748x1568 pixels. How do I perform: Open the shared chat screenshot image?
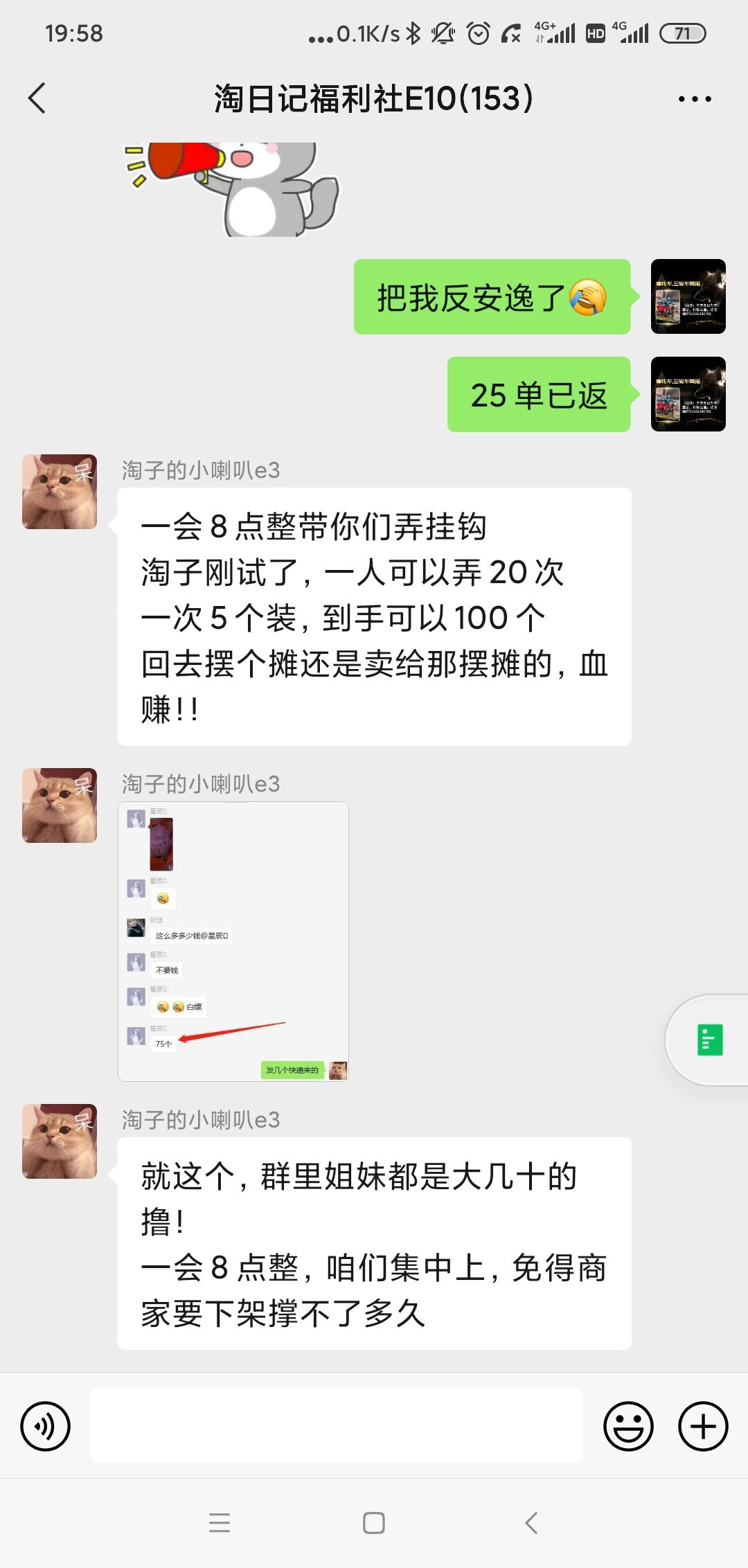(233, 941)
